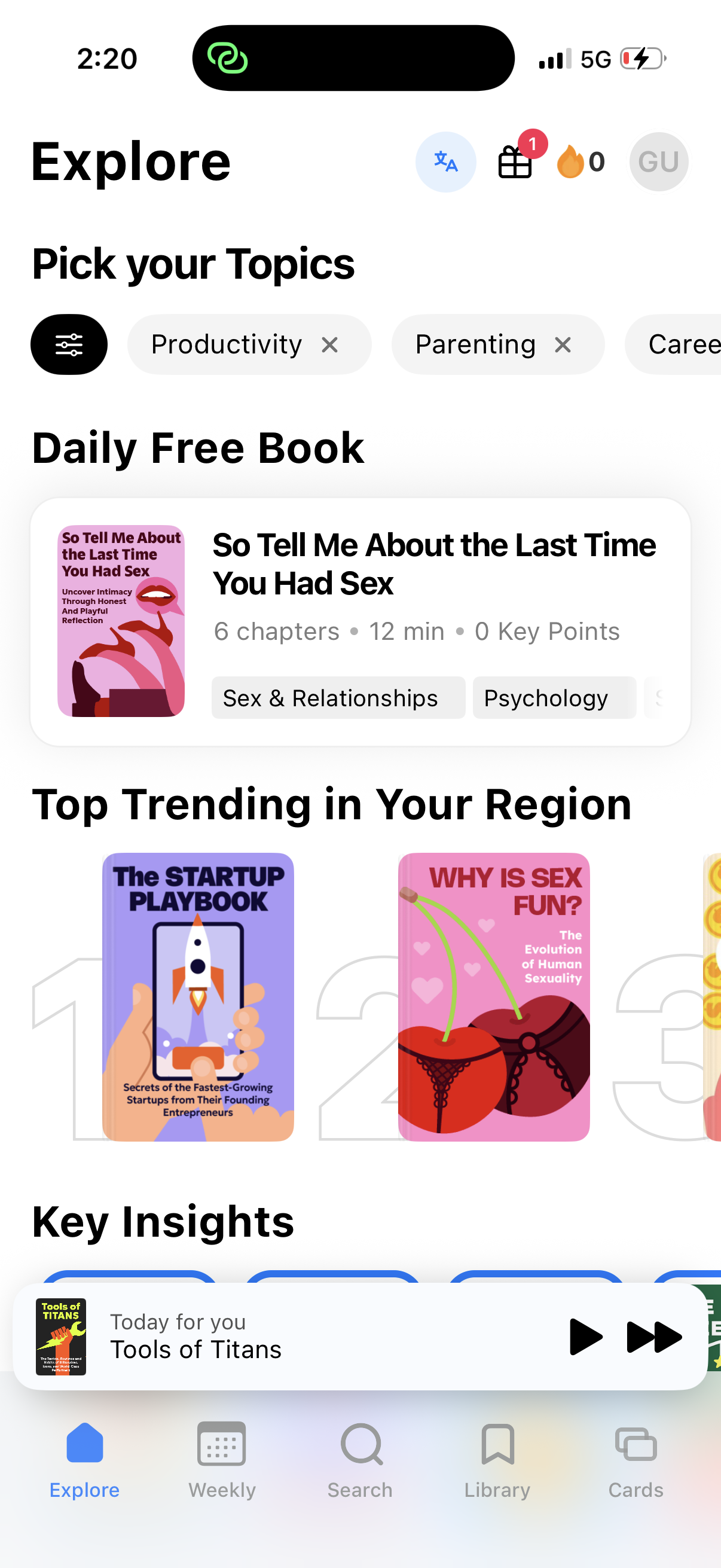The image size is (721, 1568).
Task: Select the Sex & Relationships tag
Action: point(338,697)
